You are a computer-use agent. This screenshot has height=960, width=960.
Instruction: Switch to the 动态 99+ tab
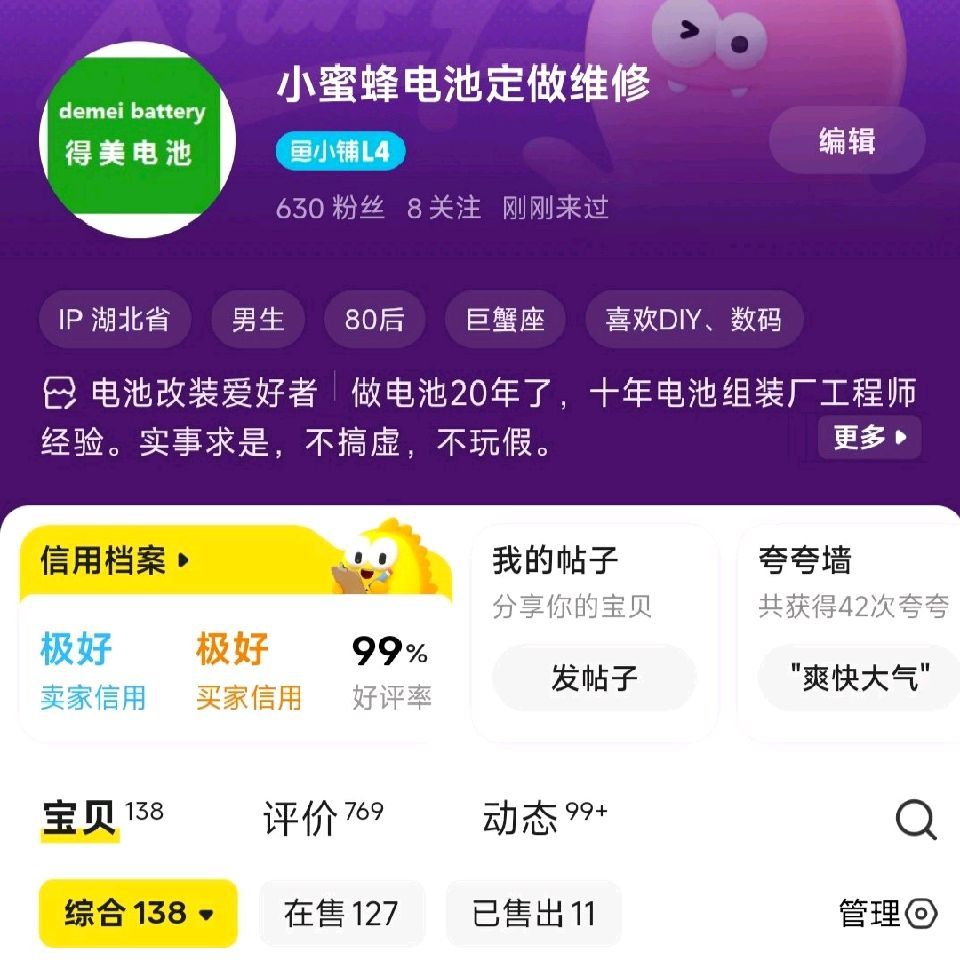[x=545, y=819]
